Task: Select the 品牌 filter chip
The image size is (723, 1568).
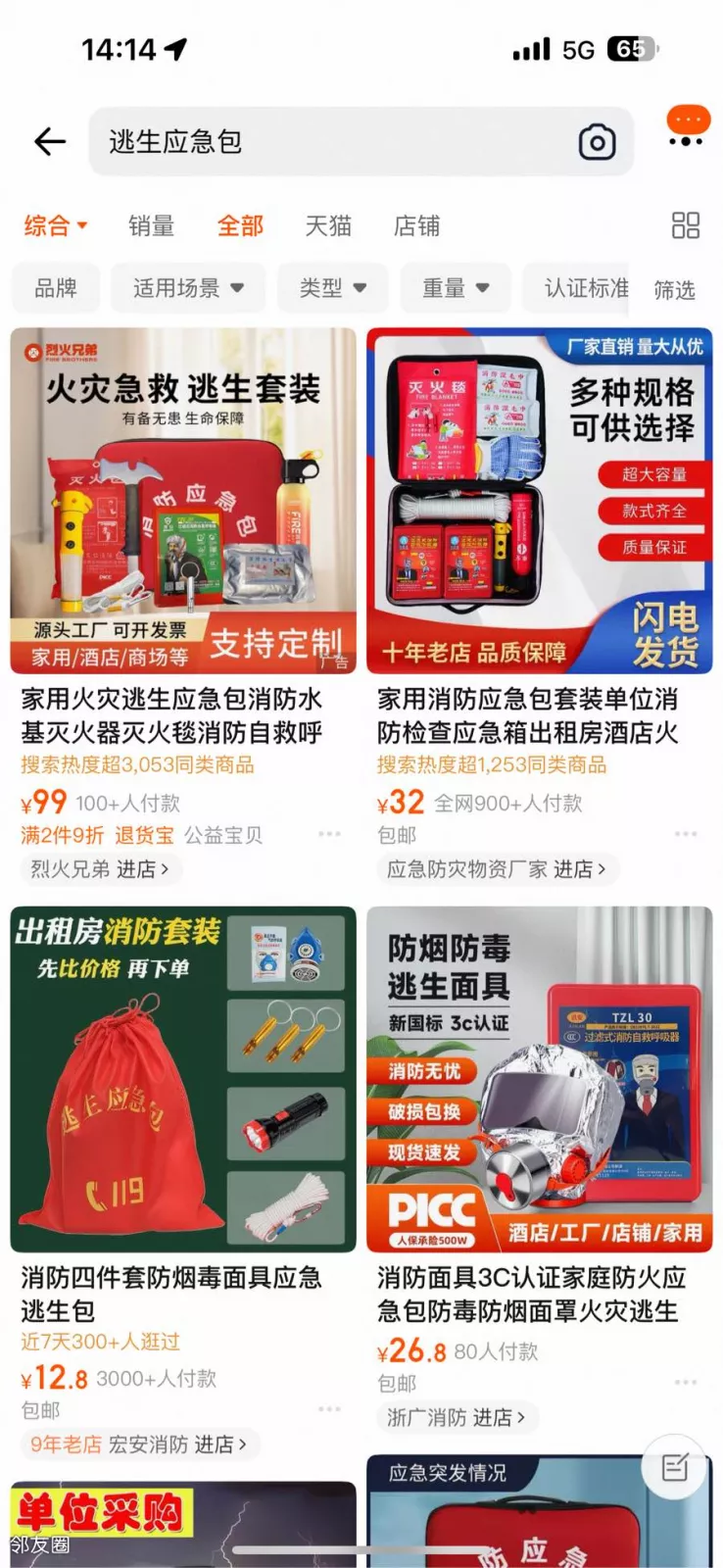Action: [x=56, y=288]
